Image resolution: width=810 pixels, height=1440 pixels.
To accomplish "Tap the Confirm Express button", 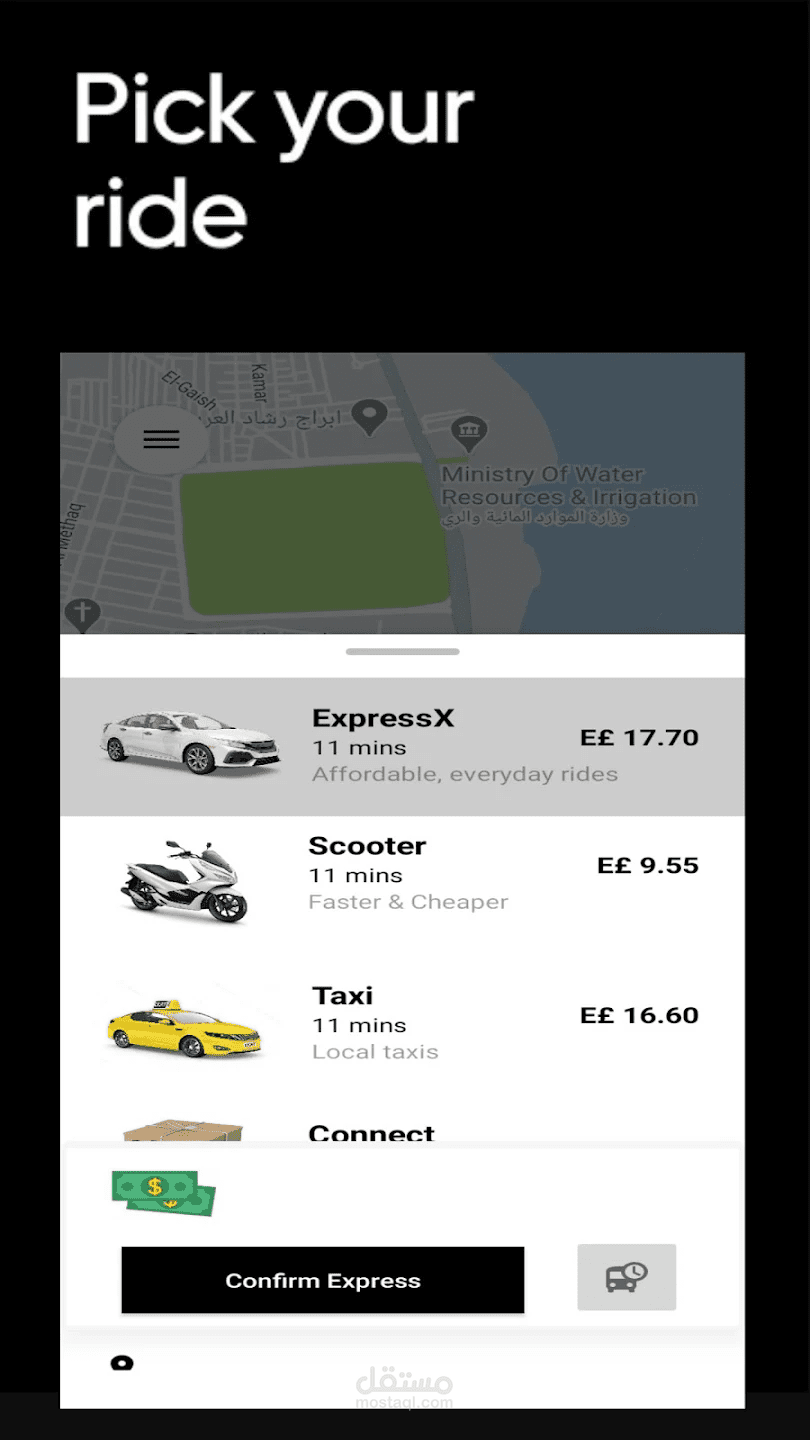I will coord(322,1279).
